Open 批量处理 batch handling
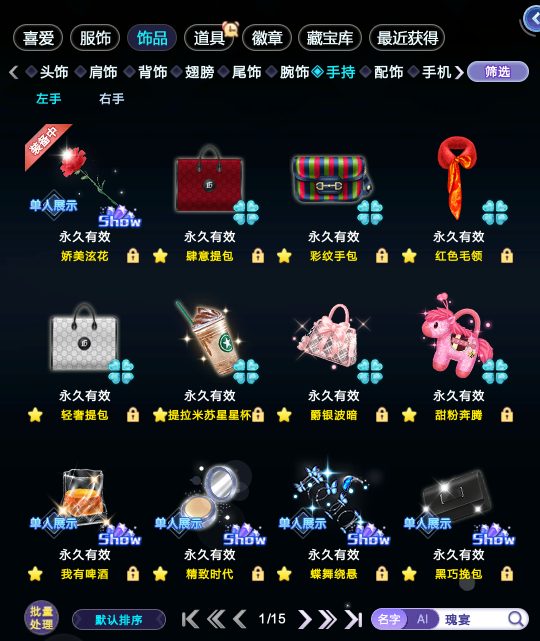 pyautogui.click(x=41, y=618)
